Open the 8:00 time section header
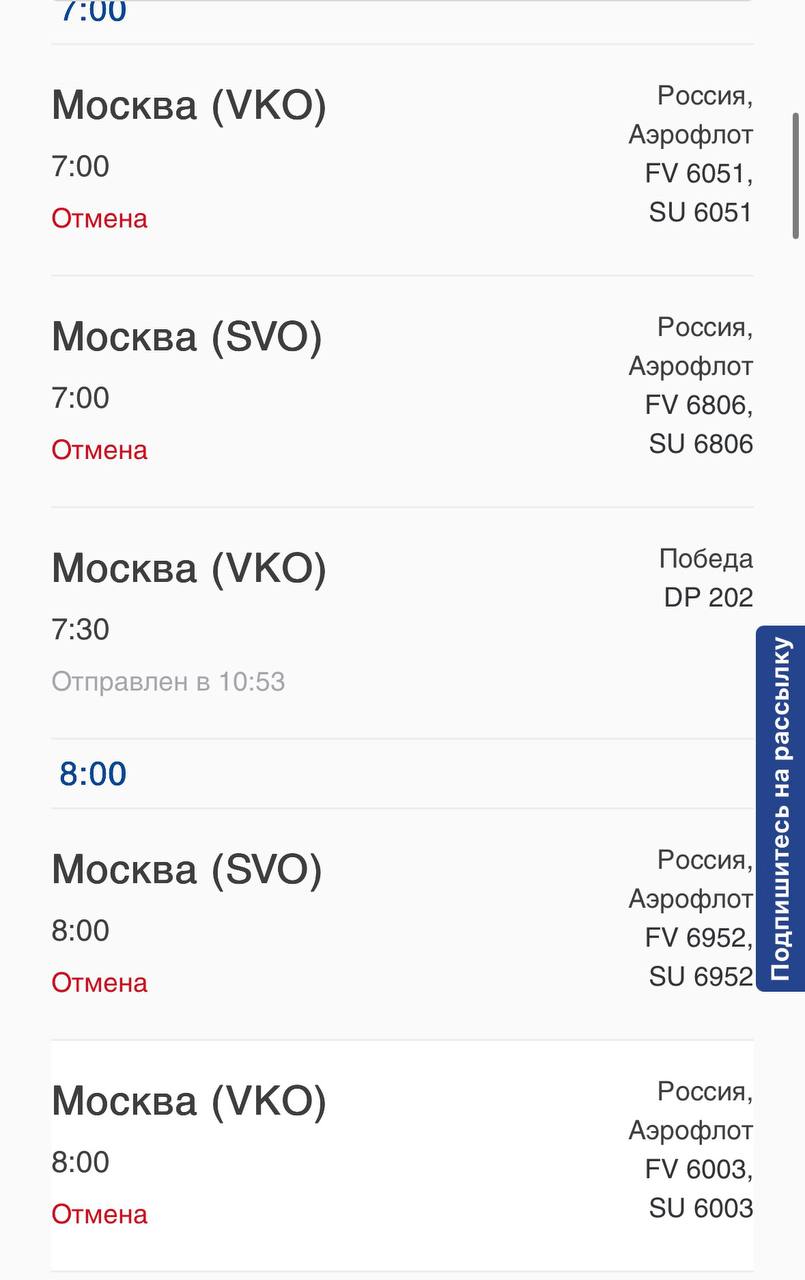The height and width of the screenshot is (1280, 805). pyautogui.click(x=93, y=773)
